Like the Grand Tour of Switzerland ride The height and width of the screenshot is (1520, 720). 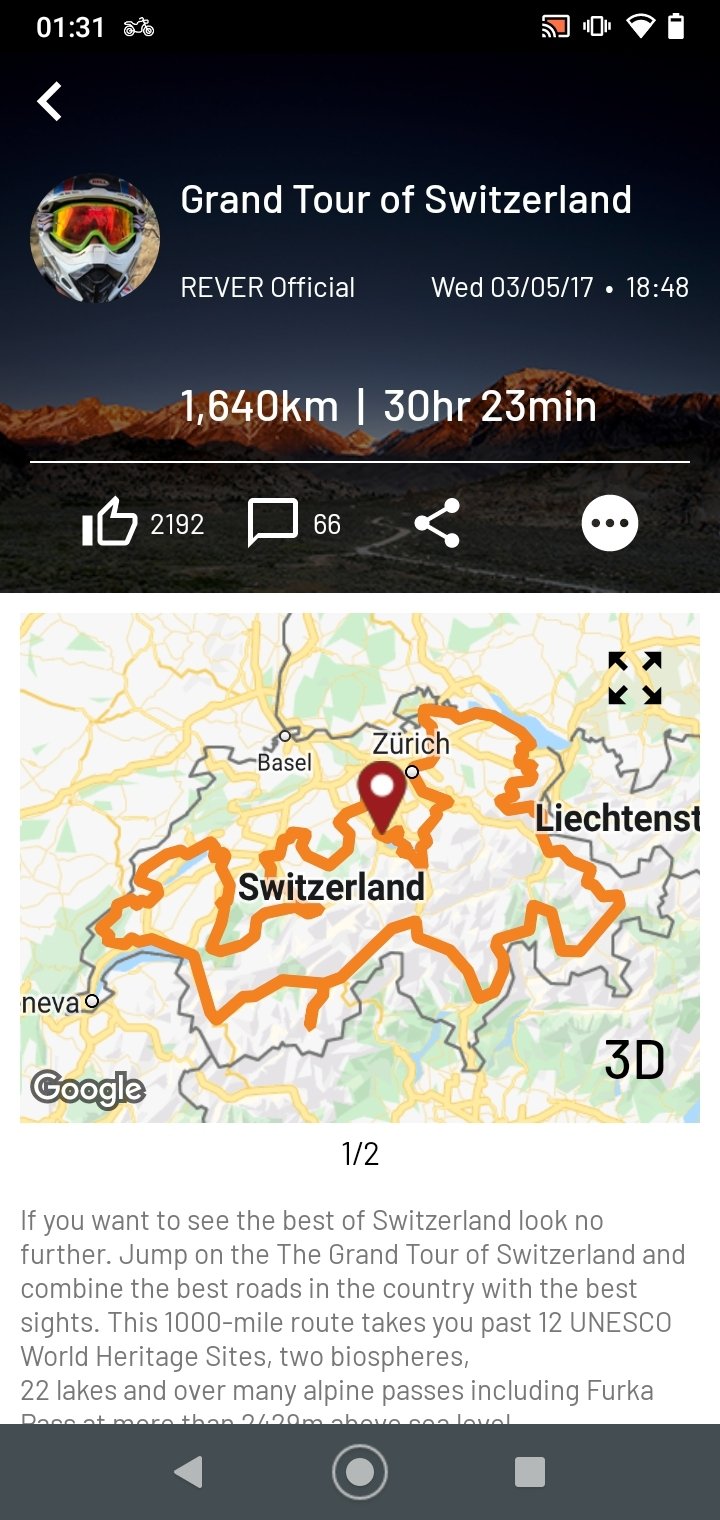point(110,523)
